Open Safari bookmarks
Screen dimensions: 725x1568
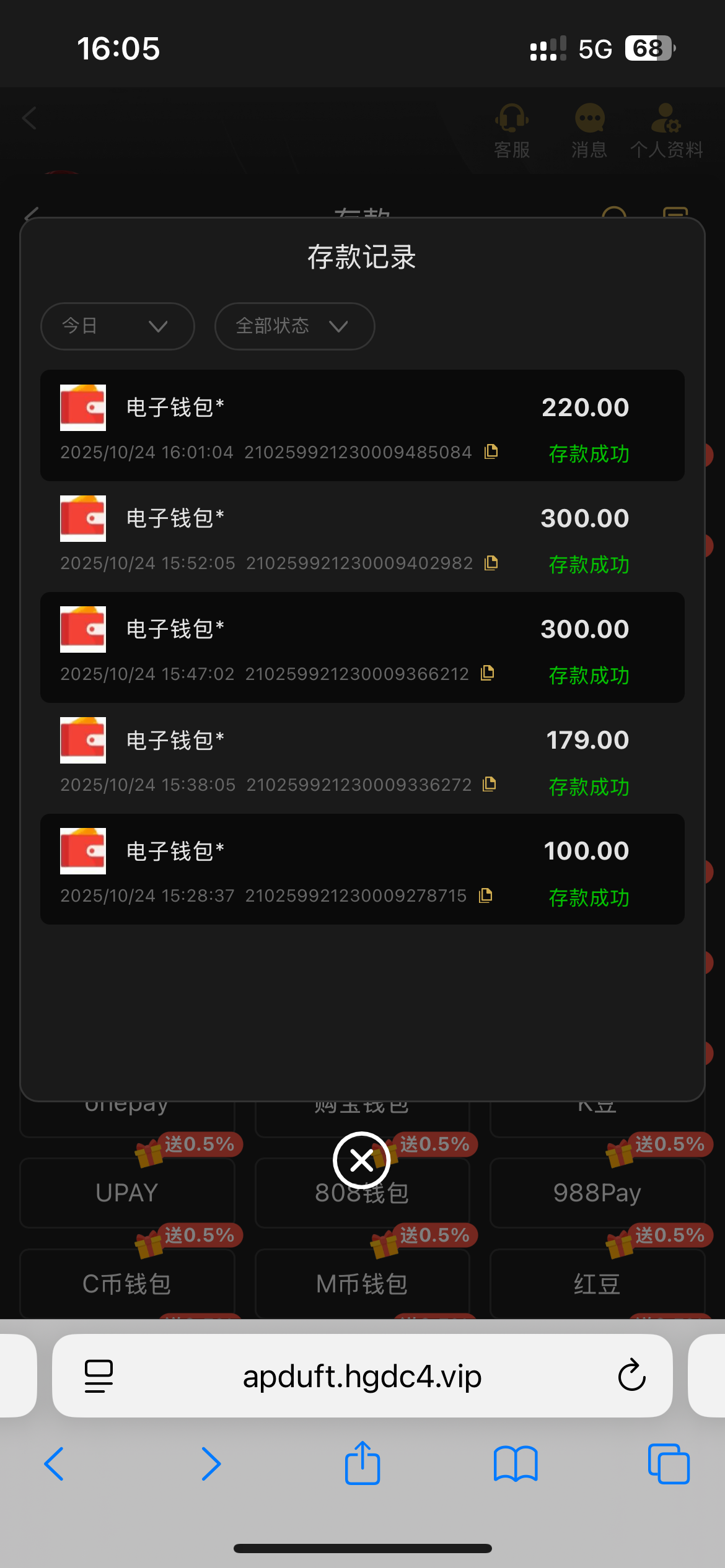[x=516, y=1464]
